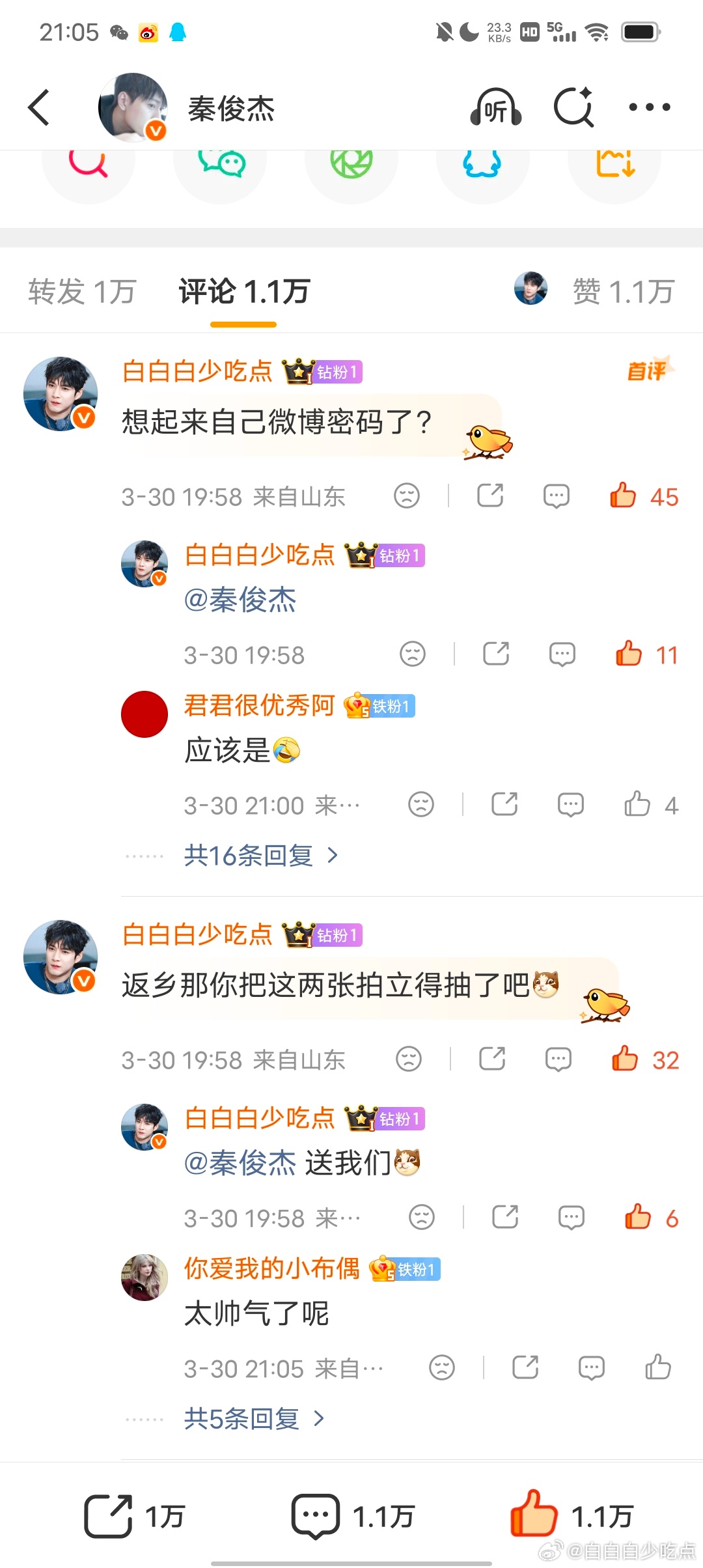Share the post to WeChat Moments
Image resolution: width=703 pixels, height=1568 pixels.
point(351,164)
